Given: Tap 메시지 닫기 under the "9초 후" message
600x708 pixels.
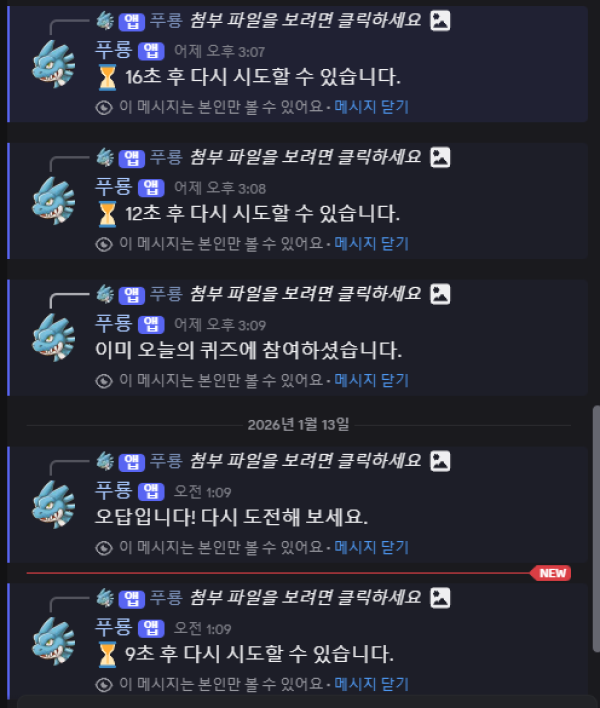Looking at the screenshot, I should 371,684.
